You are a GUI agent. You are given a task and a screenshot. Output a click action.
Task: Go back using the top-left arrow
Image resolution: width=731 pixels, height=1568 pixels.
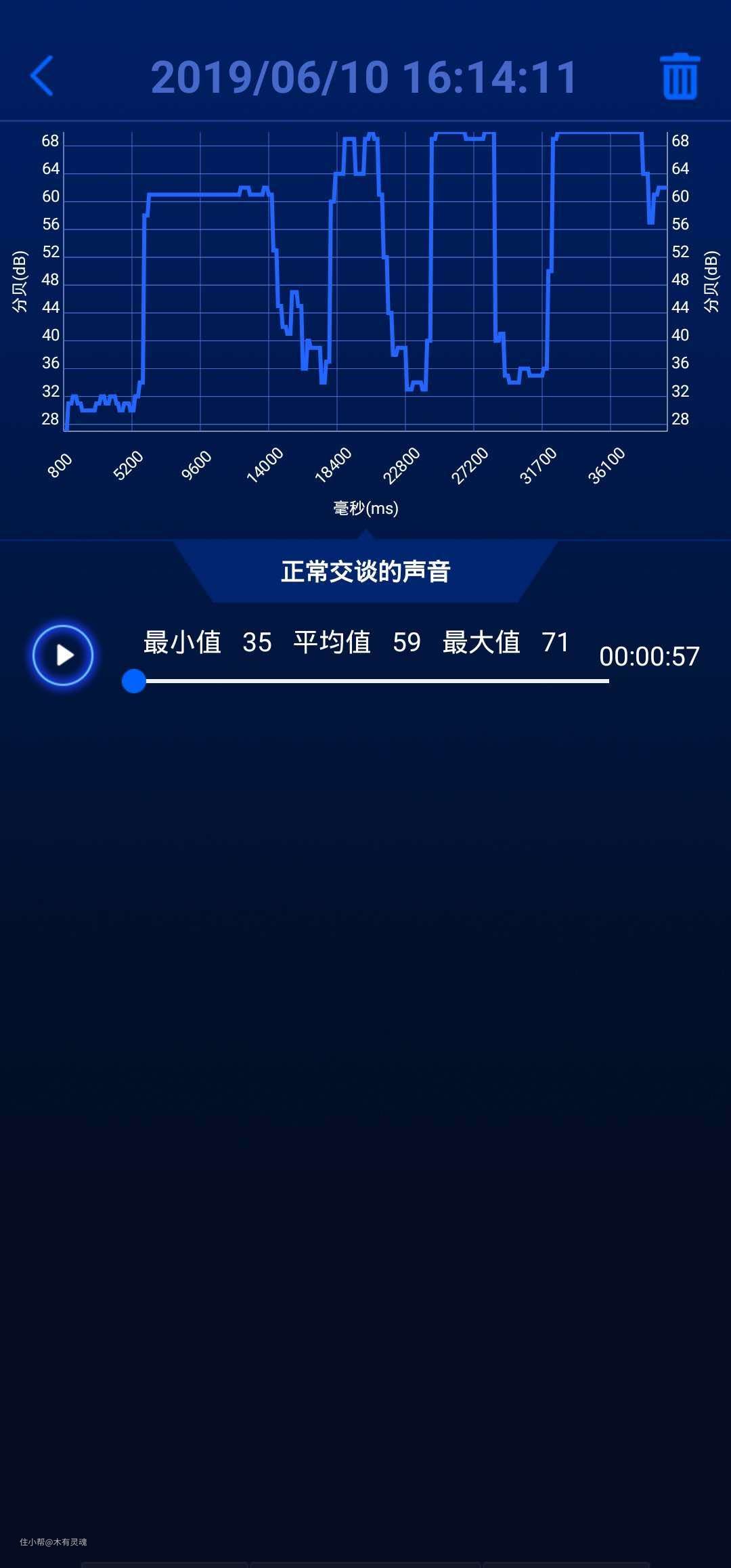[x=42, y=76]
